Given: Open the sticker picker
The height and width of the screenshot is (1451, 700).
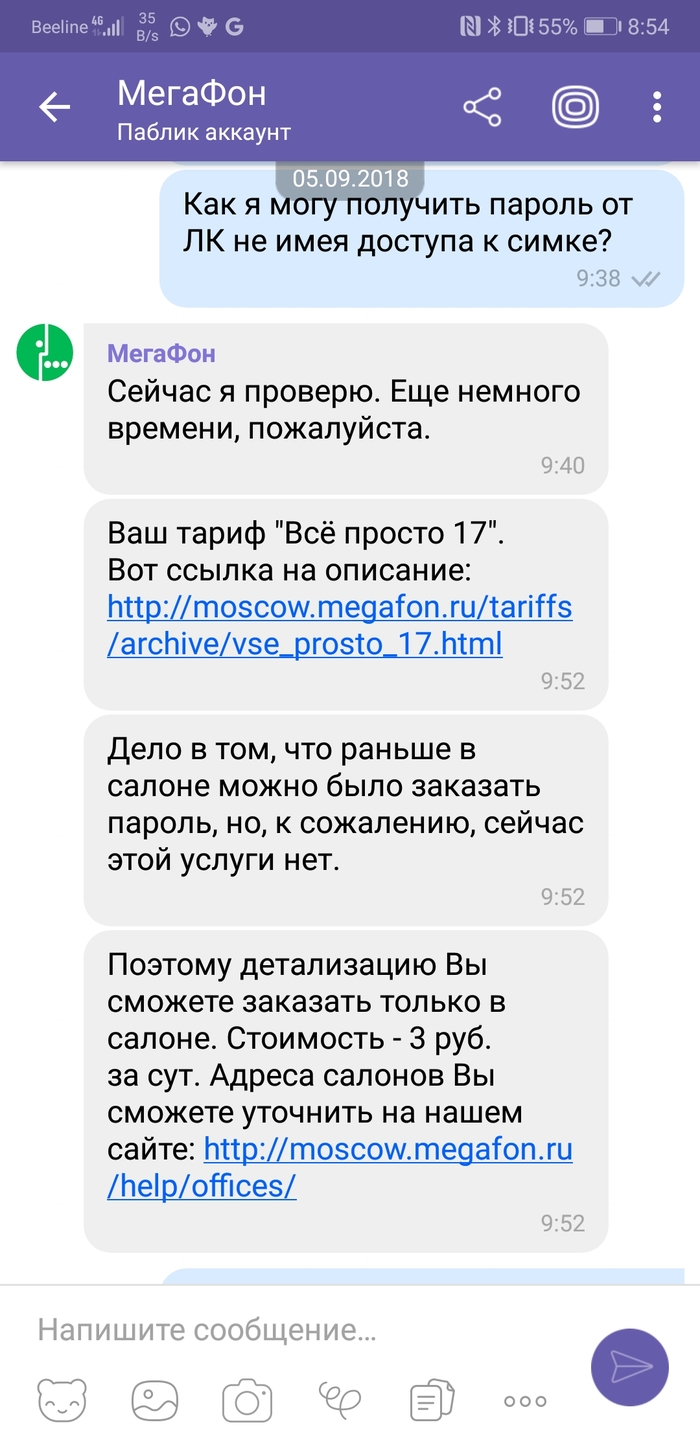Looking at the screenshot, I should pyautogui.click(x=62, y=1400).
